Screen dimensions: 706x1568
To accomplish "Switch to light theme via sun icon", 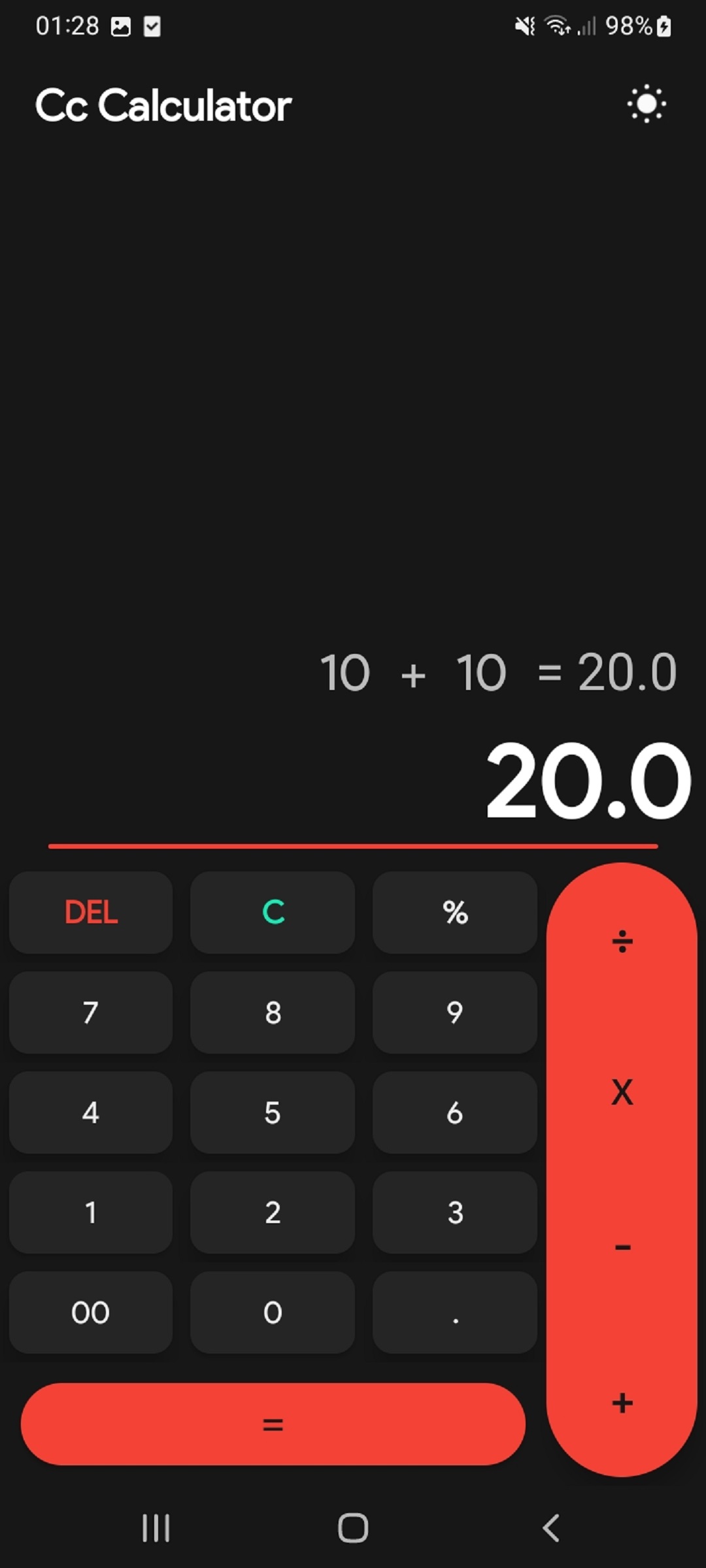I will point(647,104).
